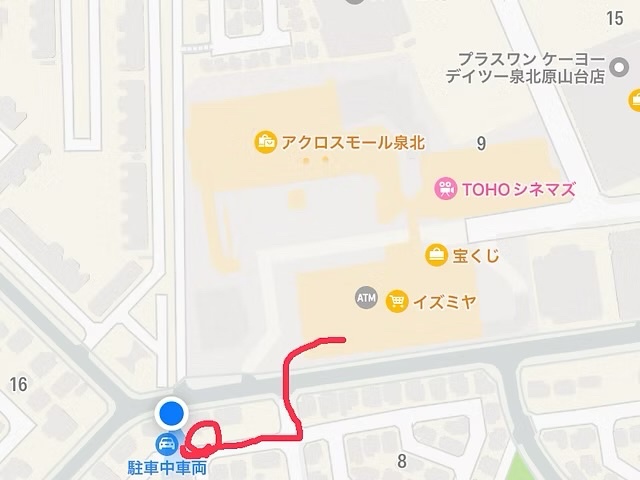Viewport: 640px width, 480px height.
Task: Open the ATM marker near イズミヤ
Action: pos(365,299)
